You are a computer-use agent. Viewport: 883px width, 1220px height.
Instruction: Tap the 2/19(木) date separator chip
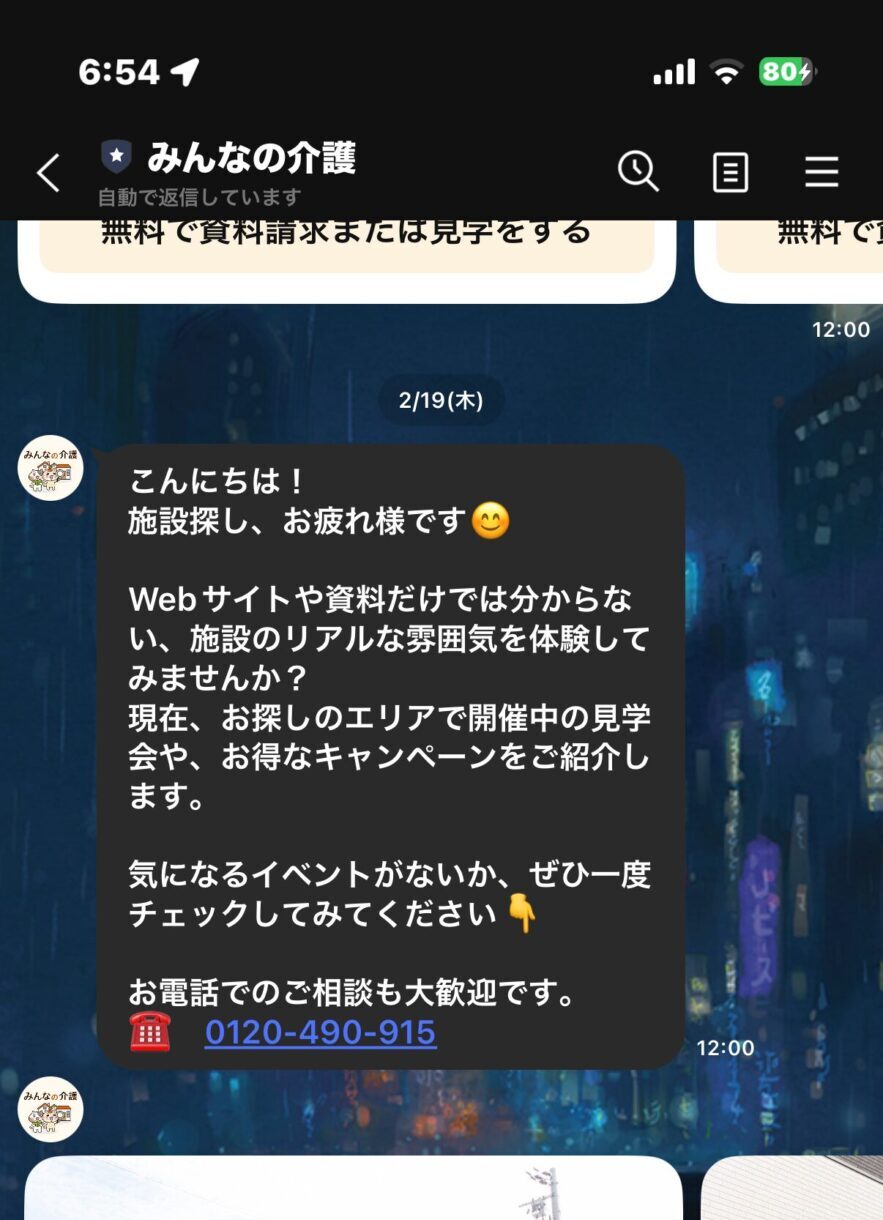[x=441, y=401]
